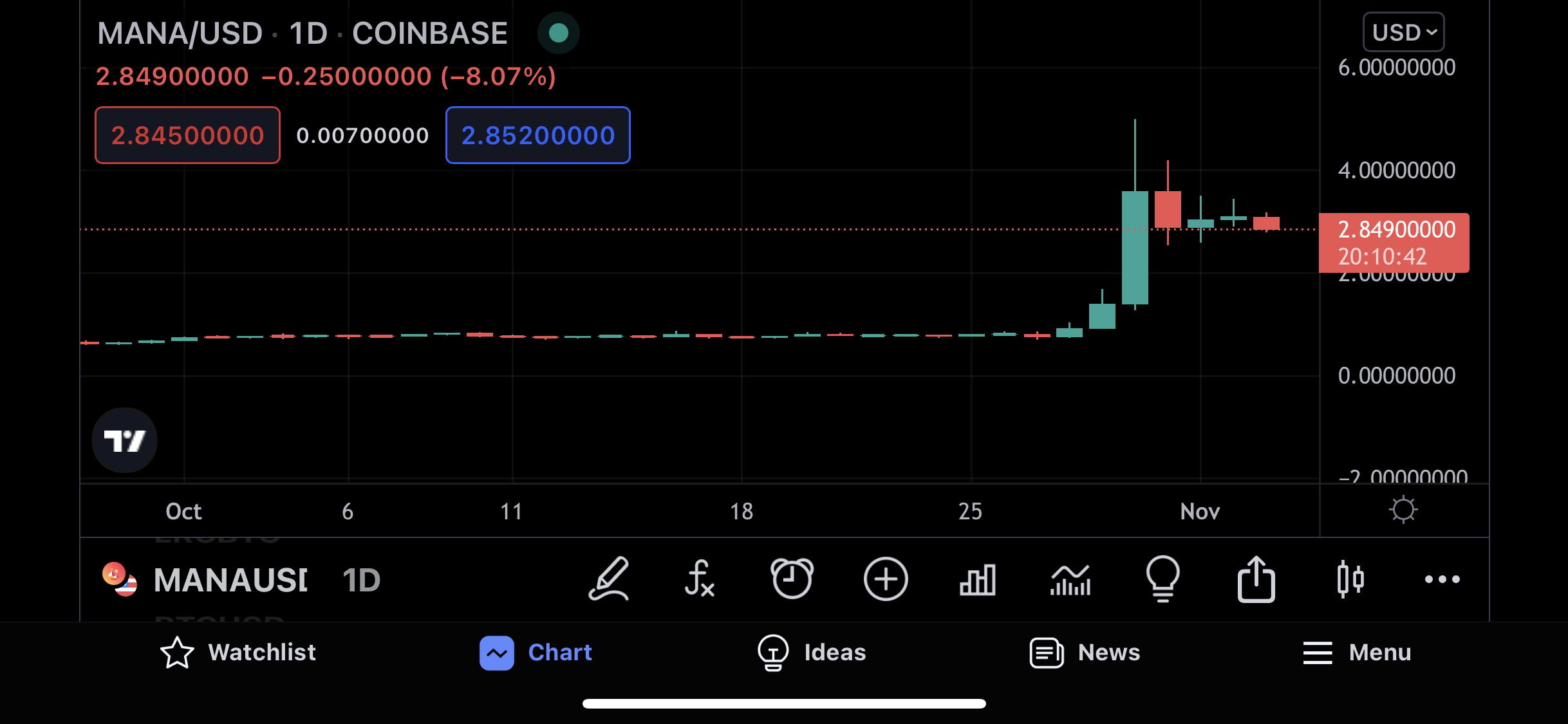The image size is (1568, 724).
Task: Open the MANAUSD symbol search
Action: 206,580
